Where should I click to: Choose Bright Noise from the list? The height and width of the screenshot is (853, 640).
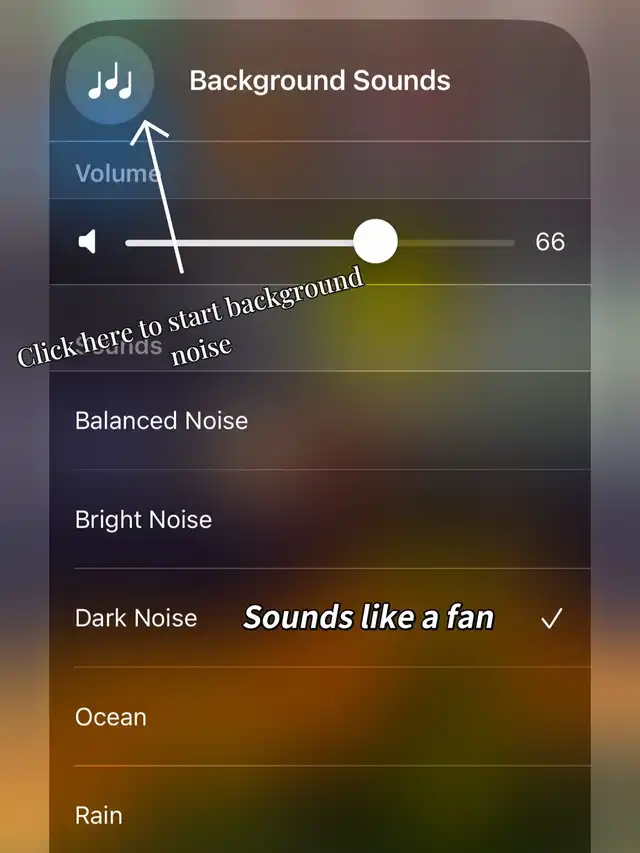coord(143,520)
